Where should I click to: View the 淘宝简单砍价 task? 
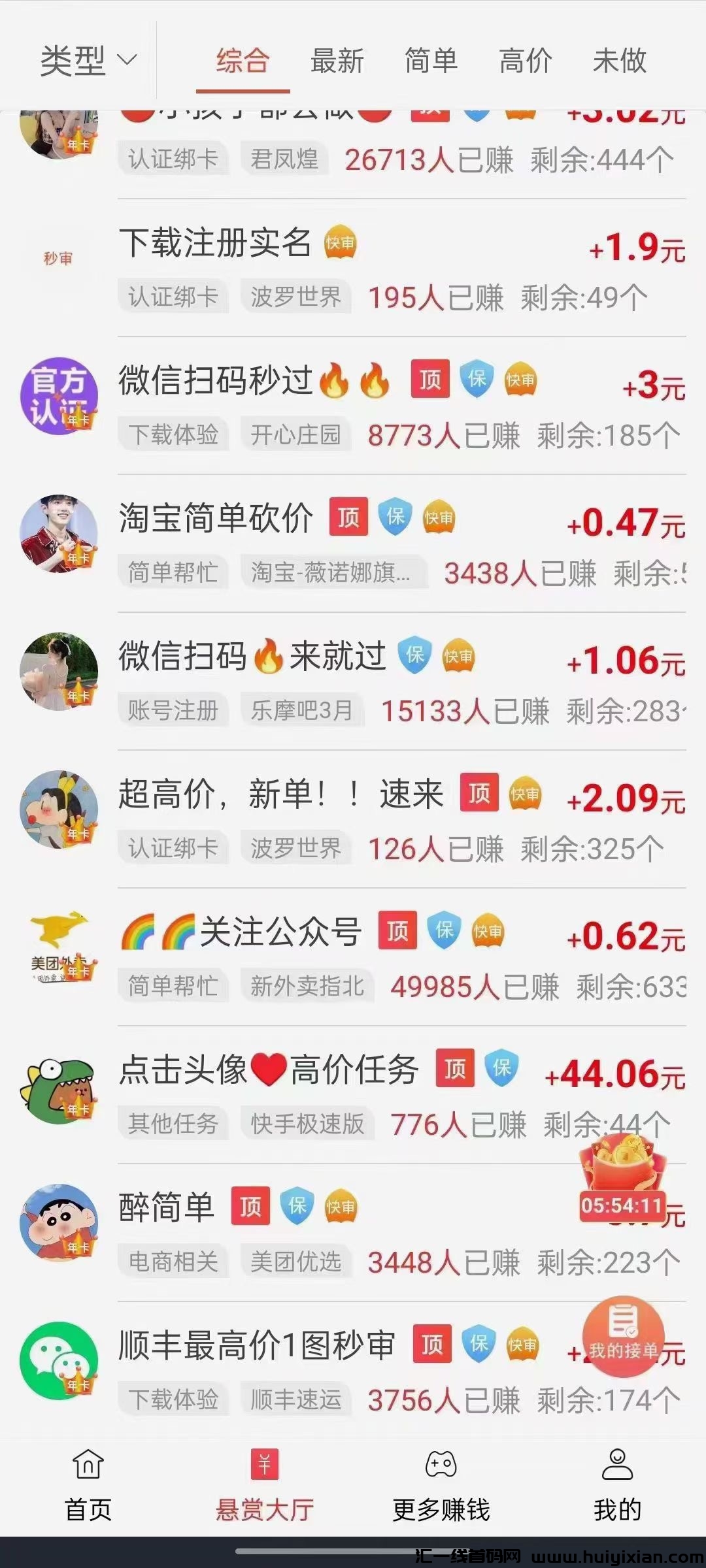[216, 519]
